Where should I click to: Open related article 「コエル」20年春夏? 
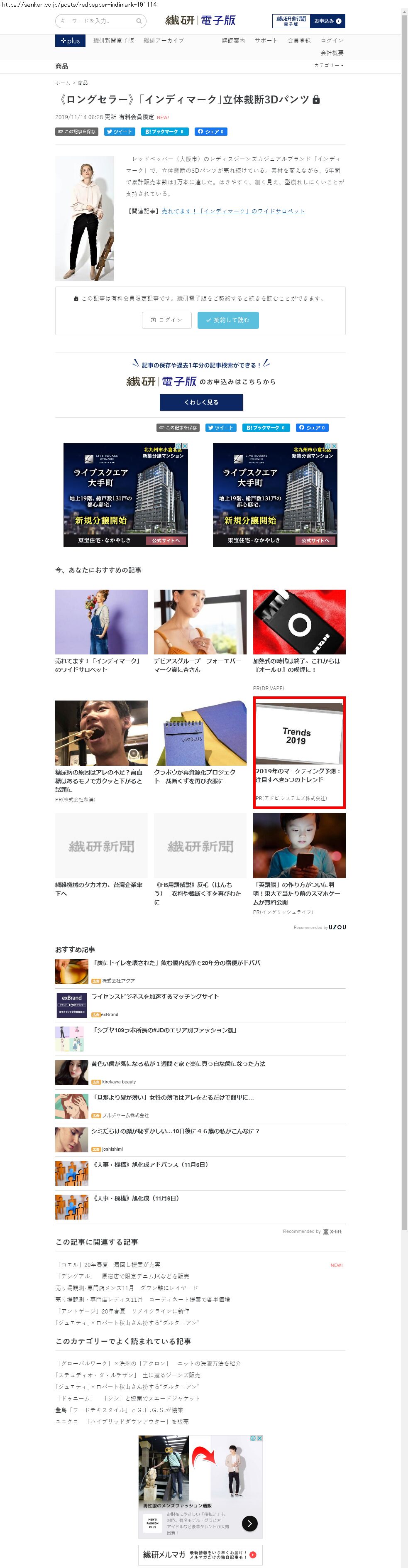pyautogui.click(x=107, y=1264)
